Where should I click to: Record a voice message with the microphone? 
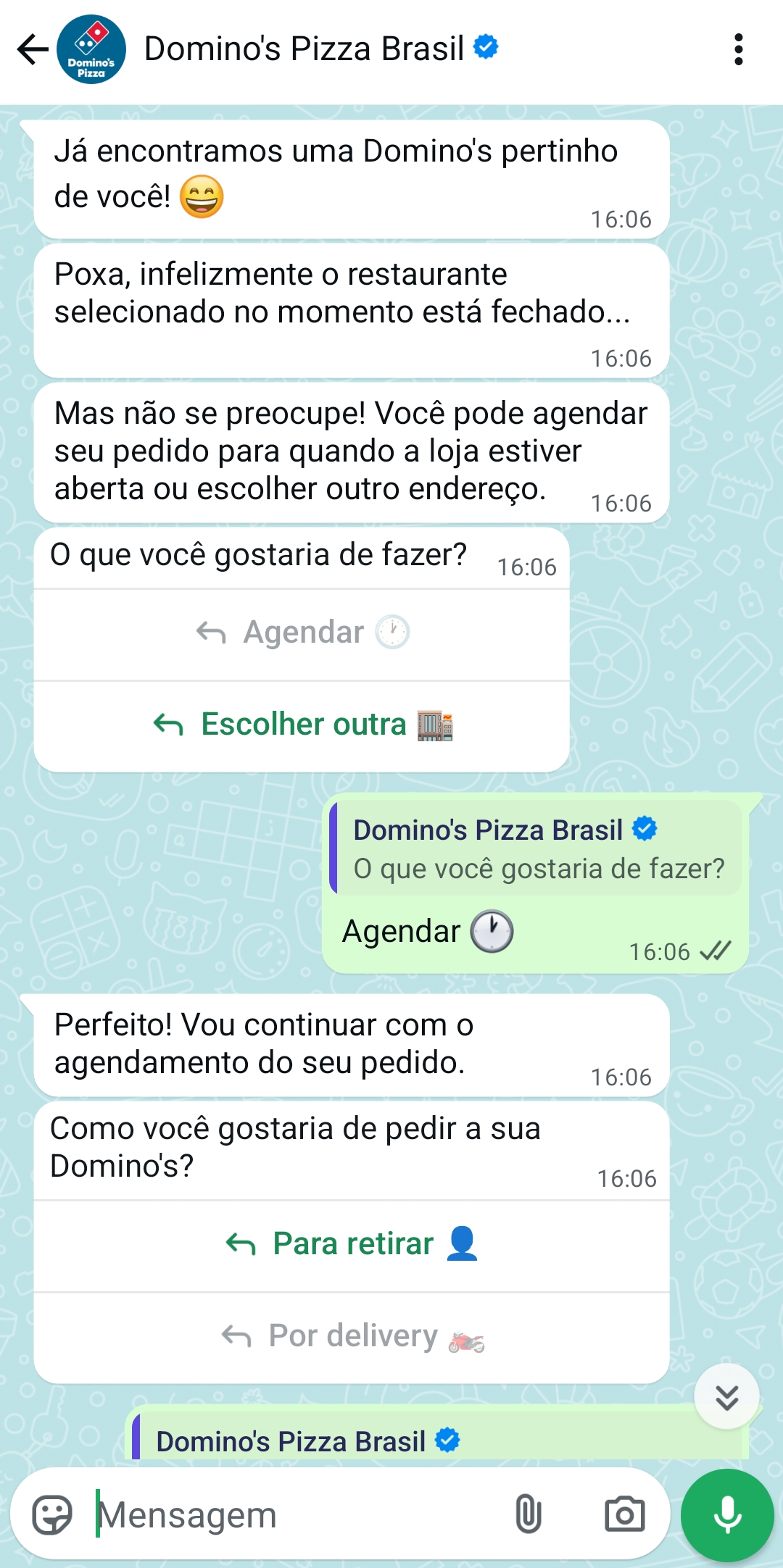[727, 1512]
